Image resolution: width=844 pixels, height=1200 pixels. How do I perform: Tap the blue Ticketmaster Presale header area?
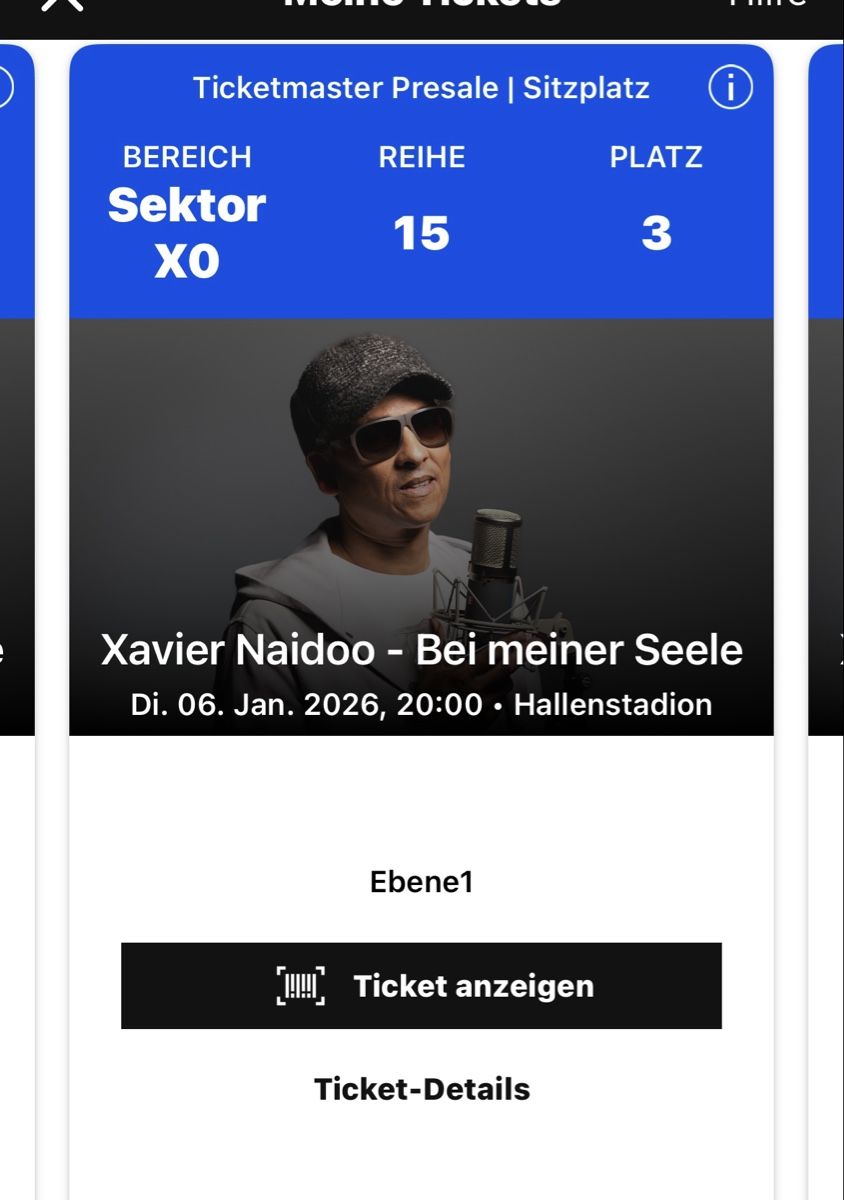click(x=420, y=88)
